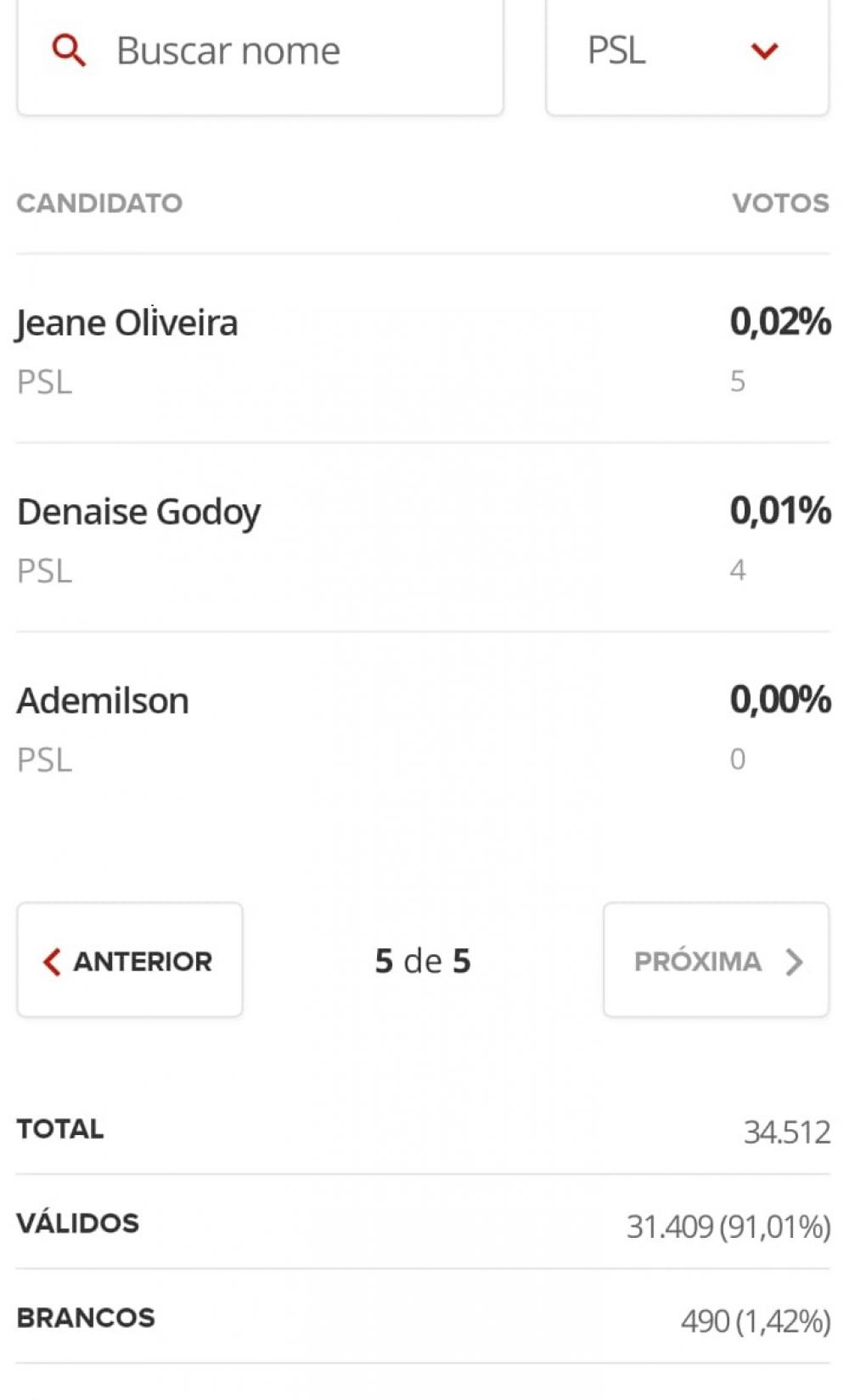Viewport: 849px width, 1400px height.
Task: Tap the PRÓXIMA page button
Action: coord(716,959)
